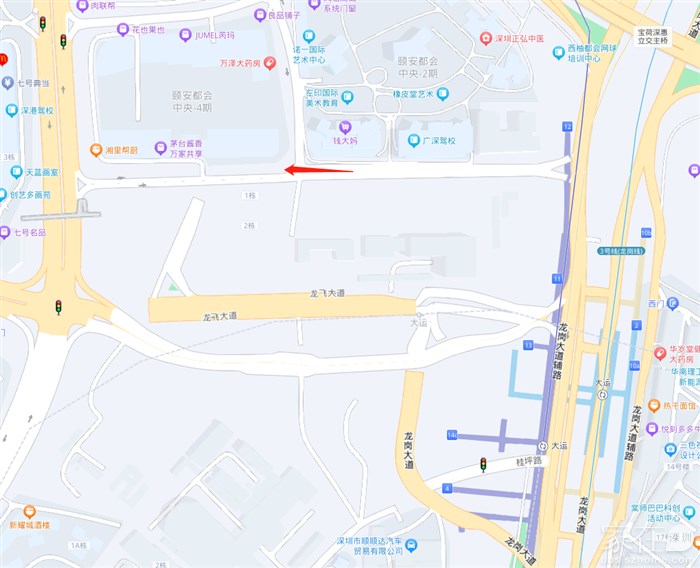Open the 深港驾校 marker
The height and width of the screenshot is (568, 700).
(x=12, y=110)
